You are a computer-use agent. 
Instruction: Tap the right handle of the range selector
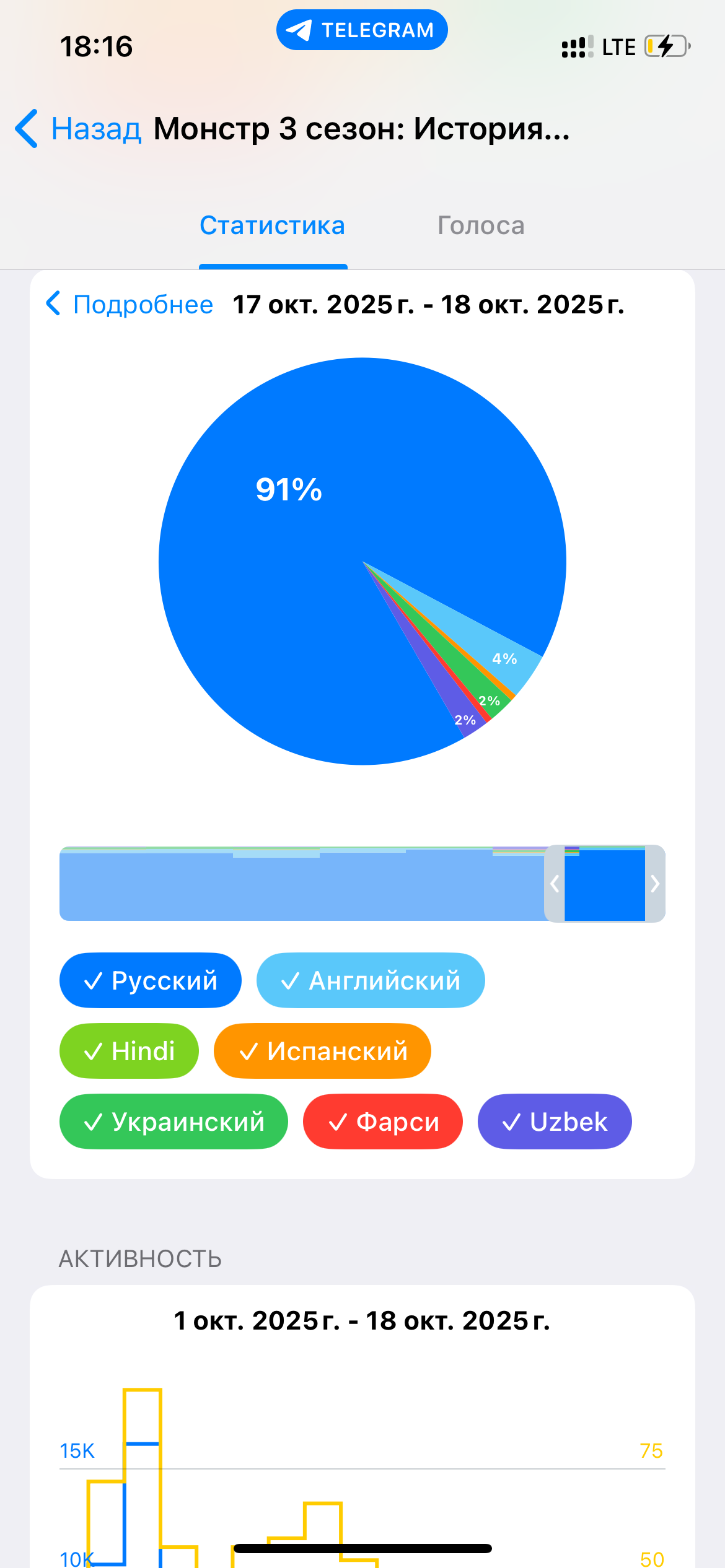click(655, 884)
